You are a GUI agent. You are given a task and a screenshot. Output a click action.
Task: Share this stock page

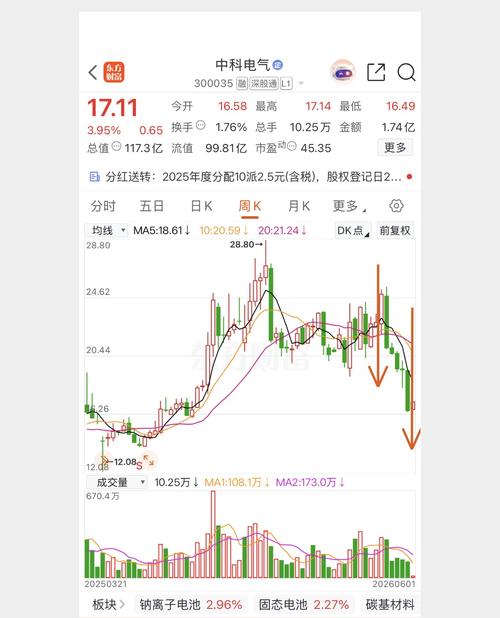(x=376, y=72)
